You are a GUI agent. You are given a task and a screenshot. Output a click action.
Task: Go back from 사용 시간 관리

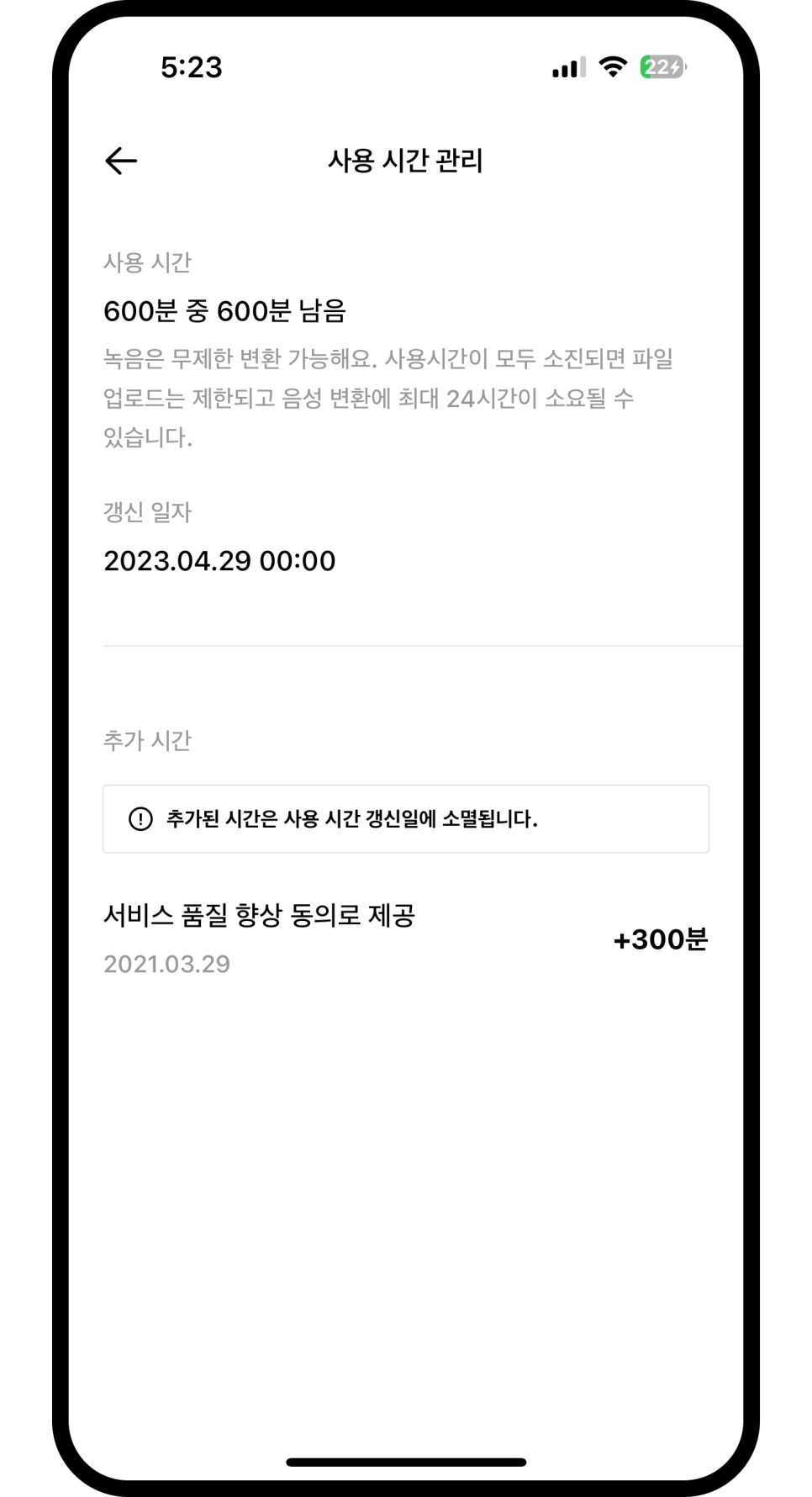tap(121, 161)
